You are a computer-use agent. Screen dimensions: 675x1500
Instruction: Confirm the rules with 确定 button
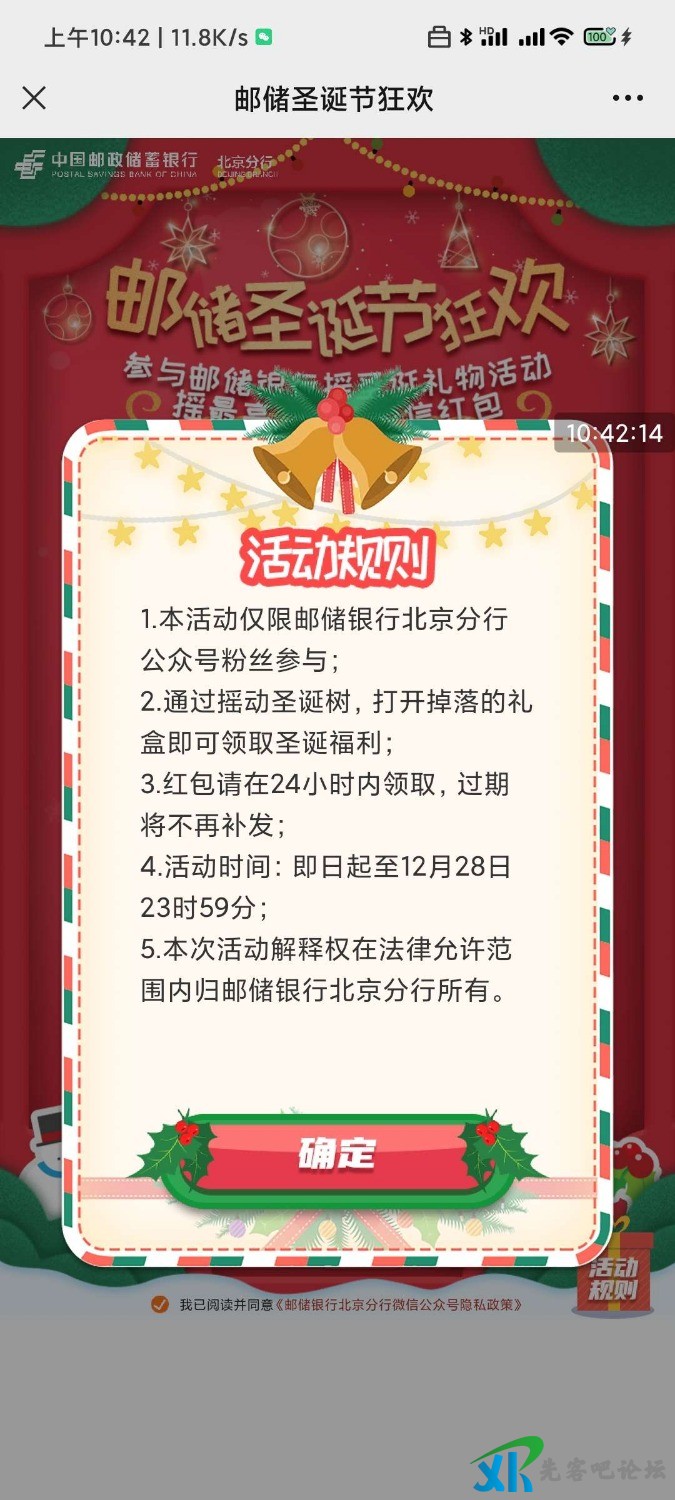pyautogui.click(x=337, y=1155)
